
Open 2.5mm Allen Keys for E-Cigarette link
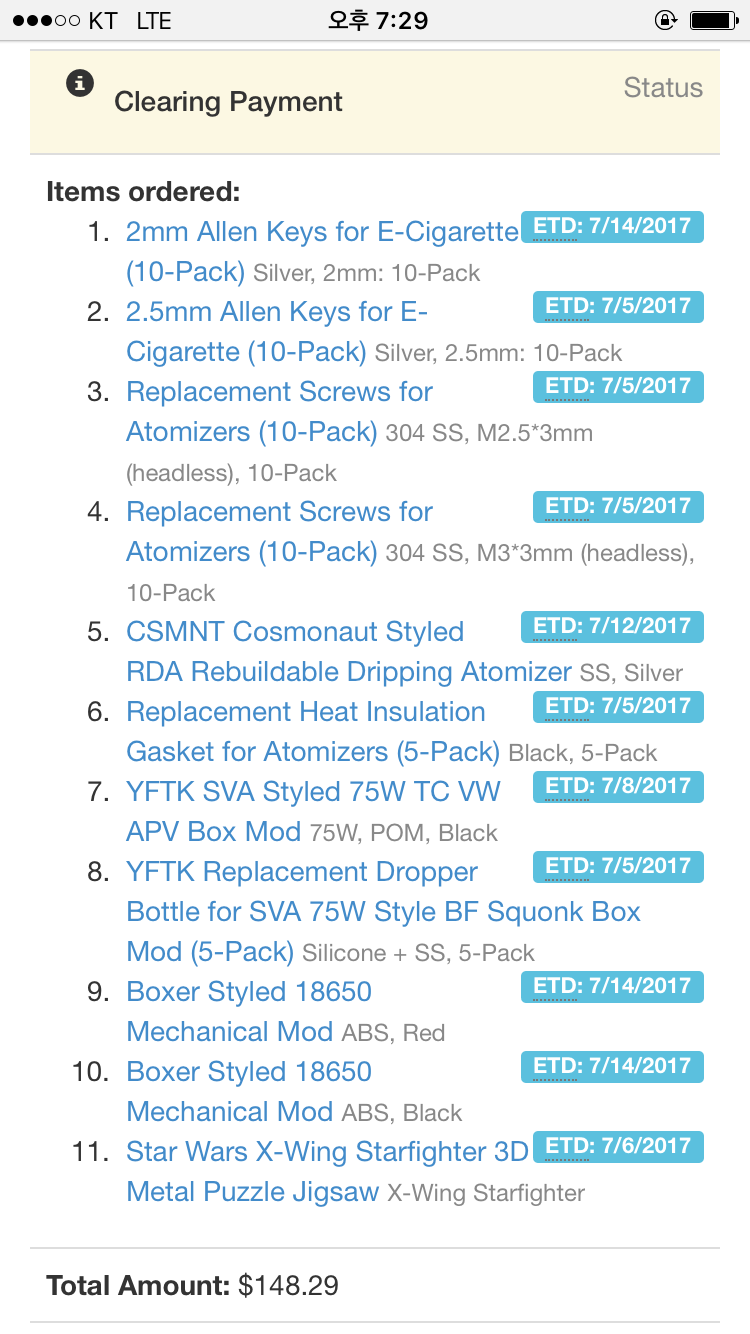(276, 312)
